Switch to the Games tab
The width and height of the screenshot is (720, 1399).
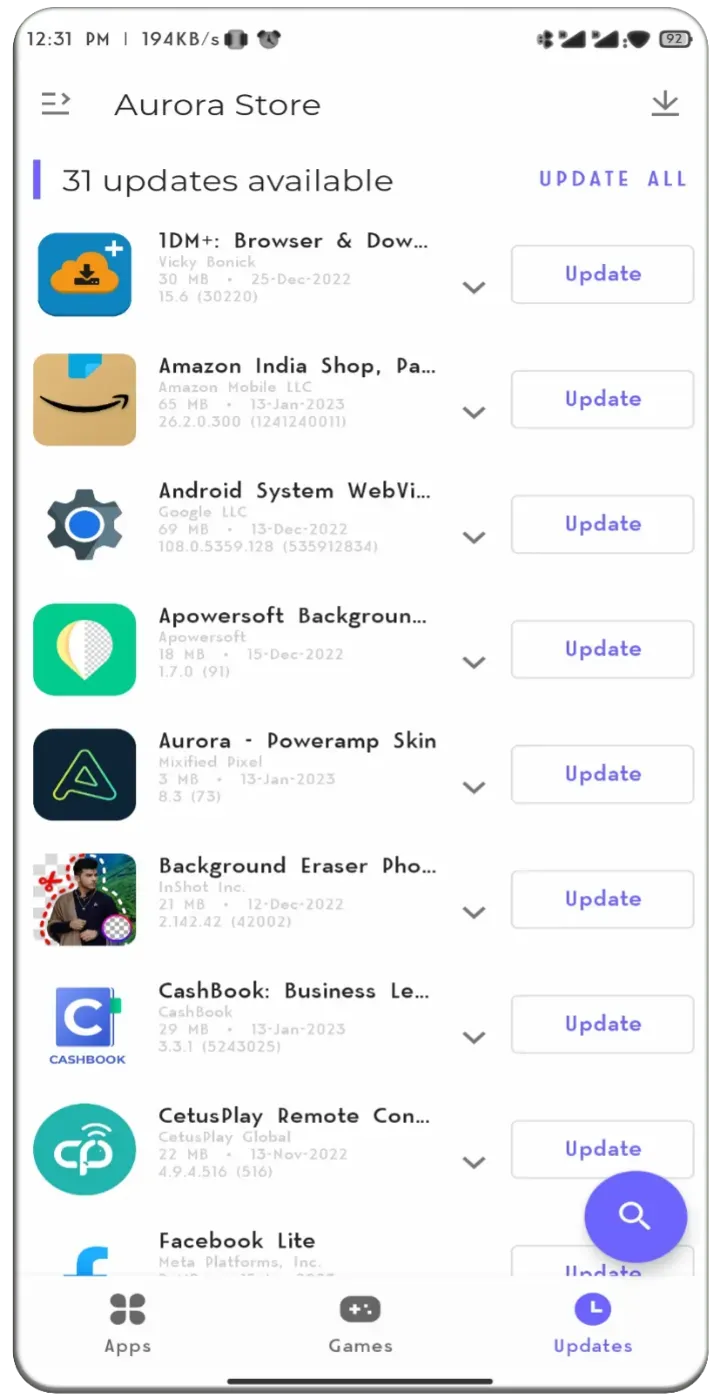click(360, 1323)
